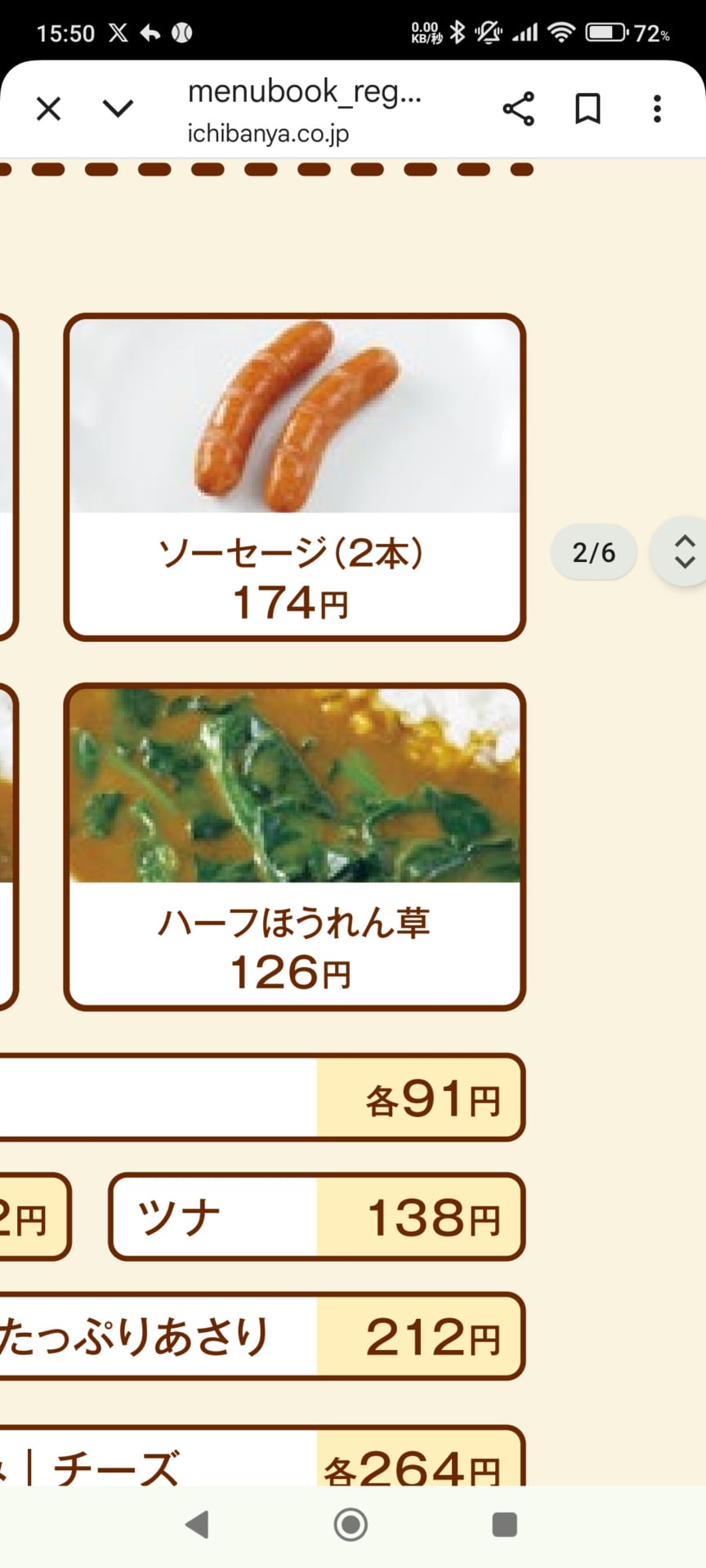Bookmark this page
Screen dimensions: 706x1568
tap(588, 109)
